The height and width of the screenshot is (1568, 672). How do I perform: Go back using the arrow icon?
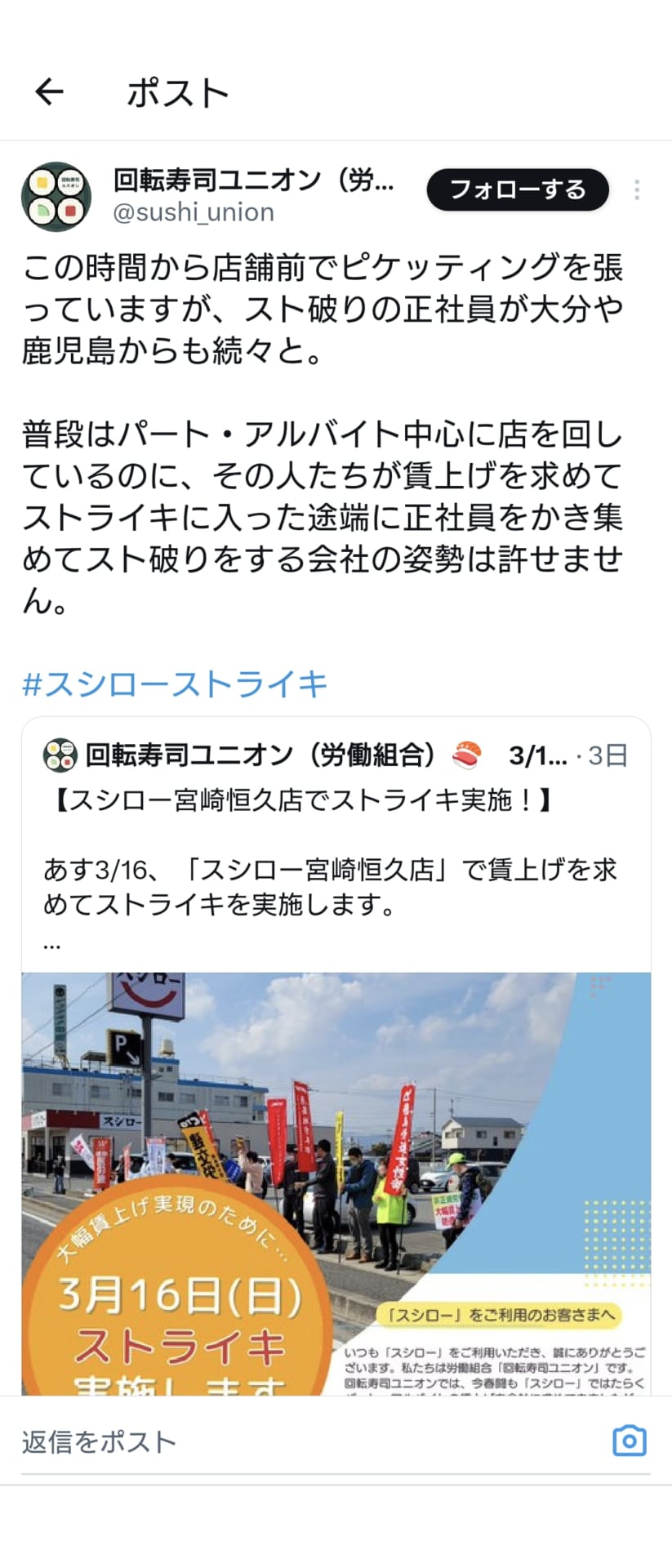[49, 92]
